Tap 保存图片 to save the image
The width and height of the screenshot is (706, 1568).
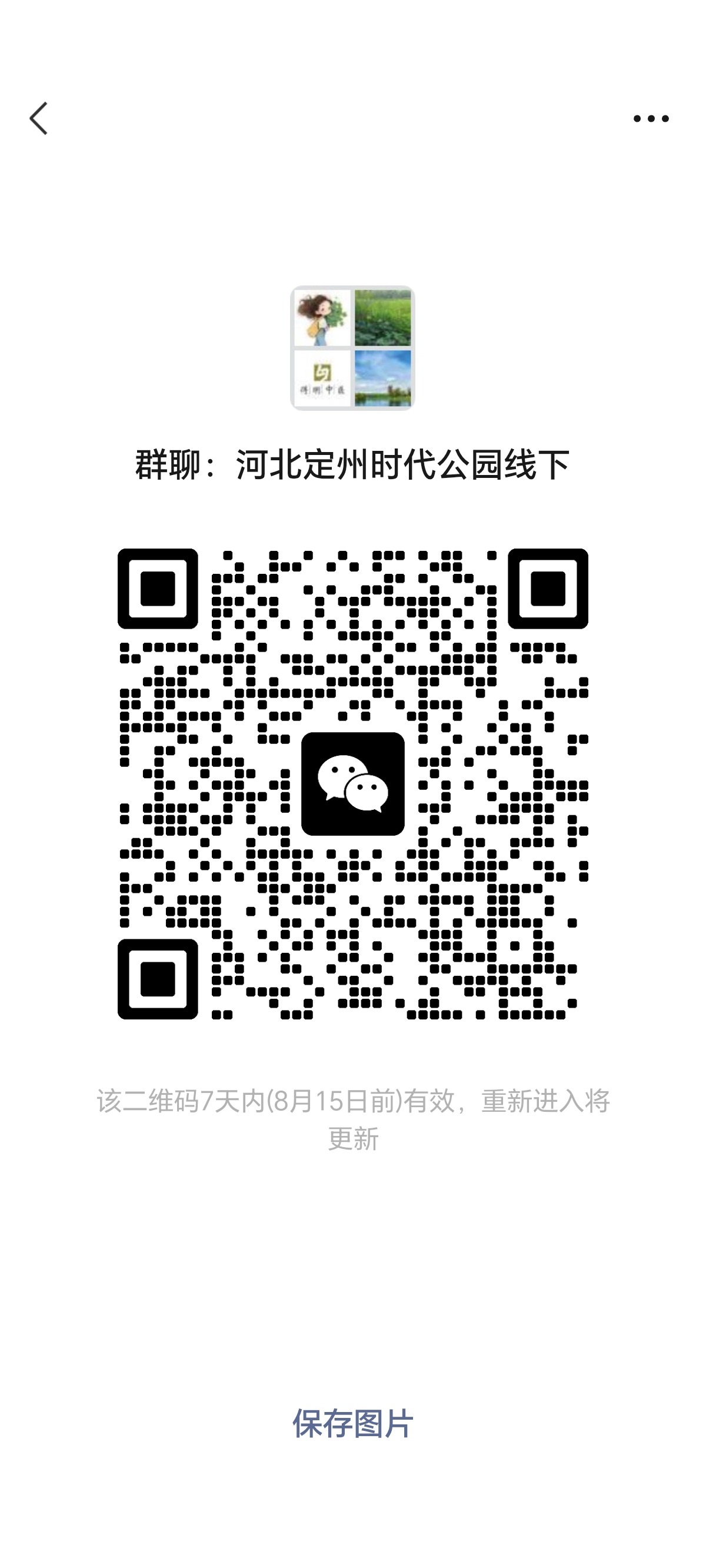coord(353,1424)
